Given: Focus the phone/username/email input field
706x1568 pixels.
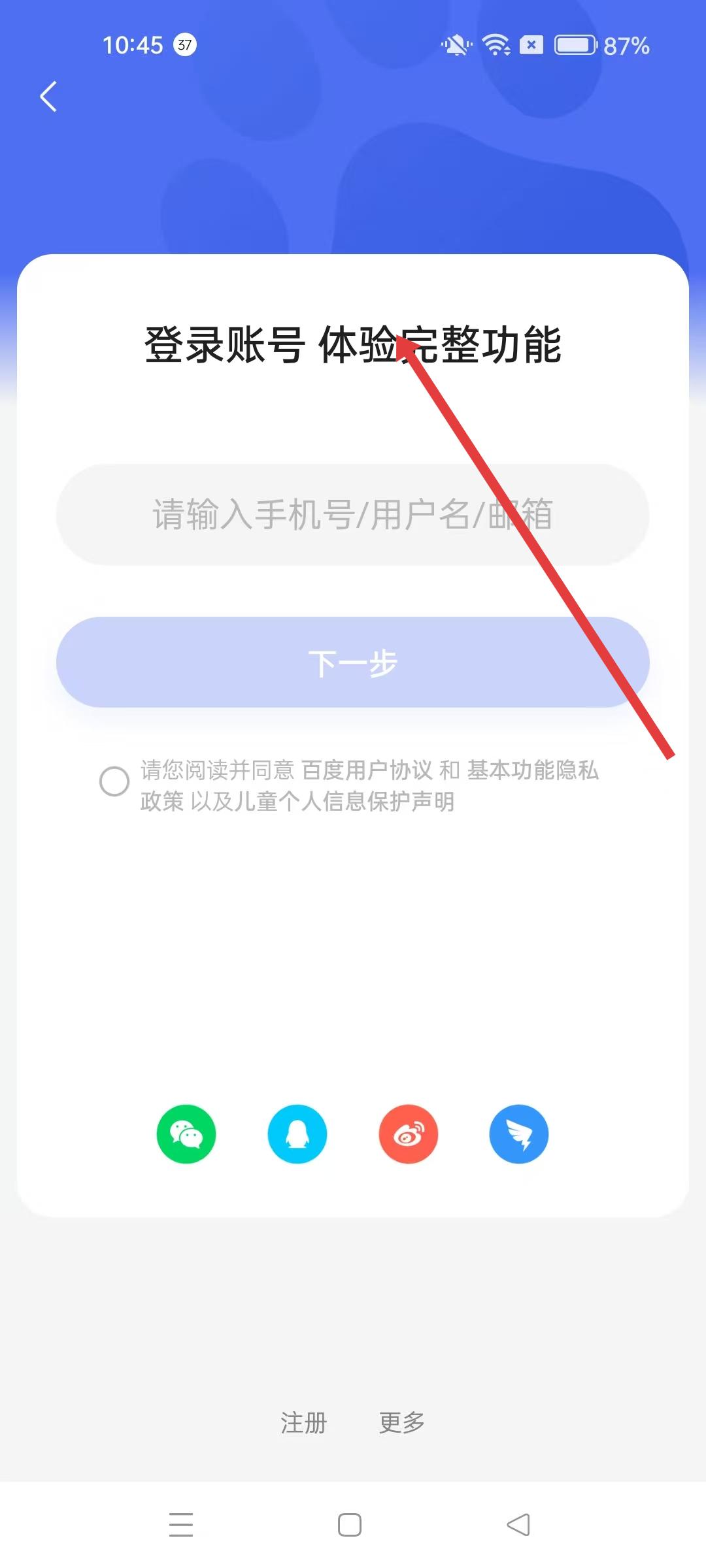Looking at the screenshot, I should pos(352,514).
